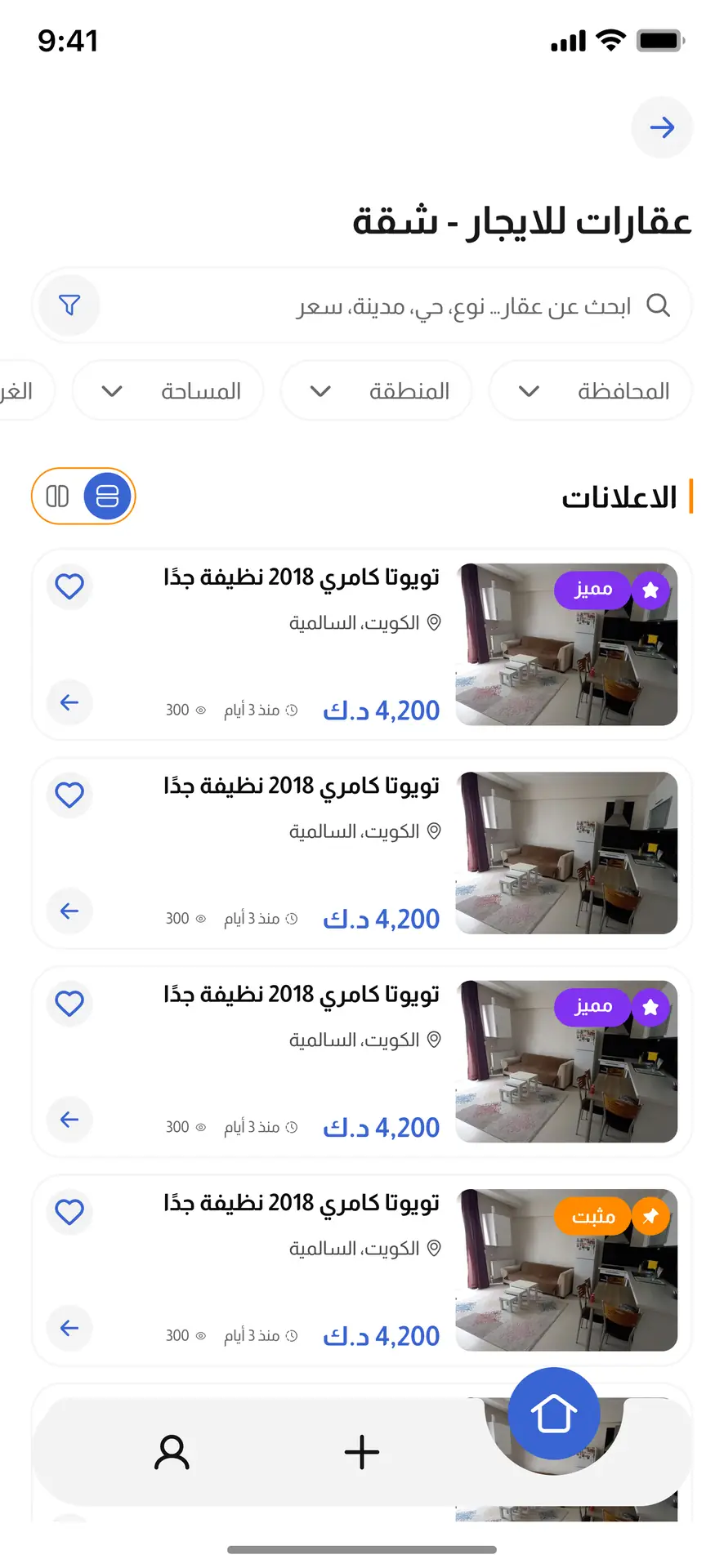Screen dimensions: 724x1568
Task: Open the المساحة dropdown
Action: coord(168,390)
